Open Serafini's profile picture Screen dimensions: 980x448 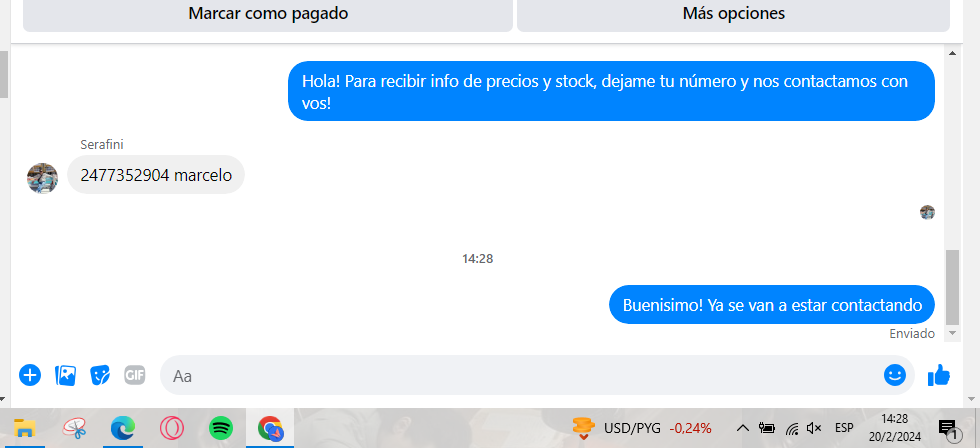coord(42,178)
